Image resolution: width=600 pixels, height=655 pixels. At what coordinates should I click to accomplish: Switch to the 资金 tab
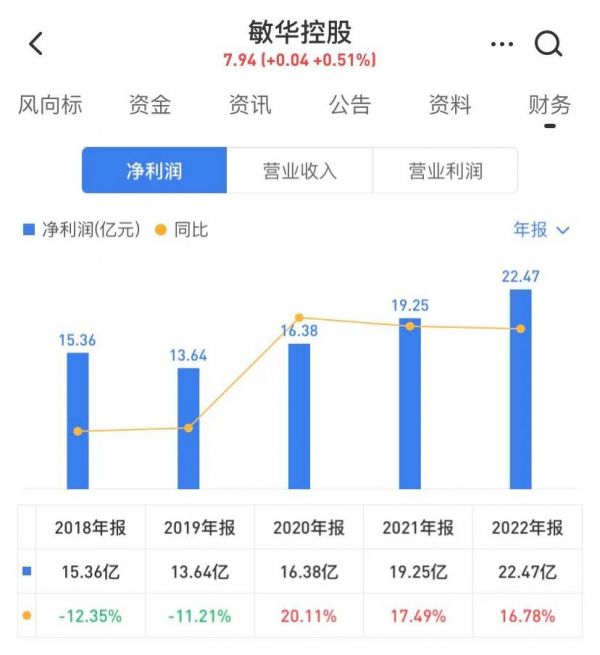coord(150,105)
